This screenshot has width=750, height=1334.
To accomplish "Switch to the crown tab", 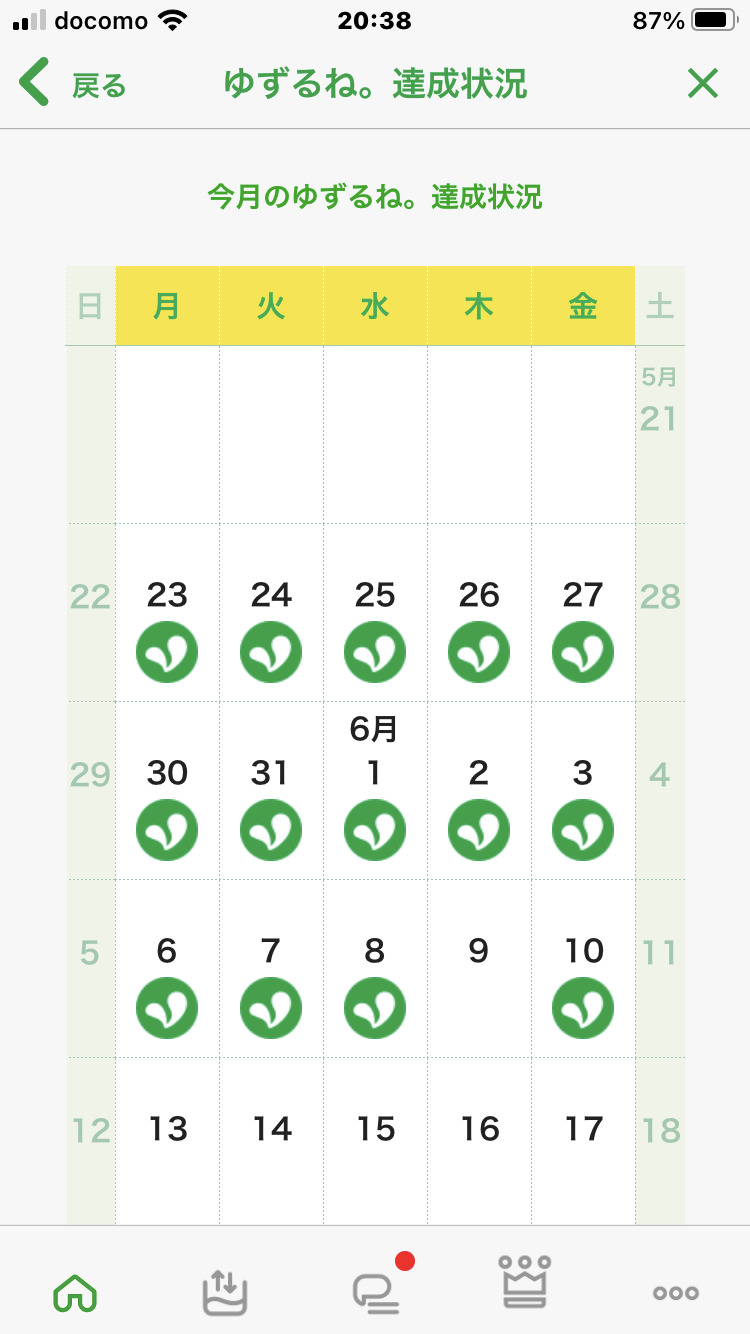I will click(525, 1284).
